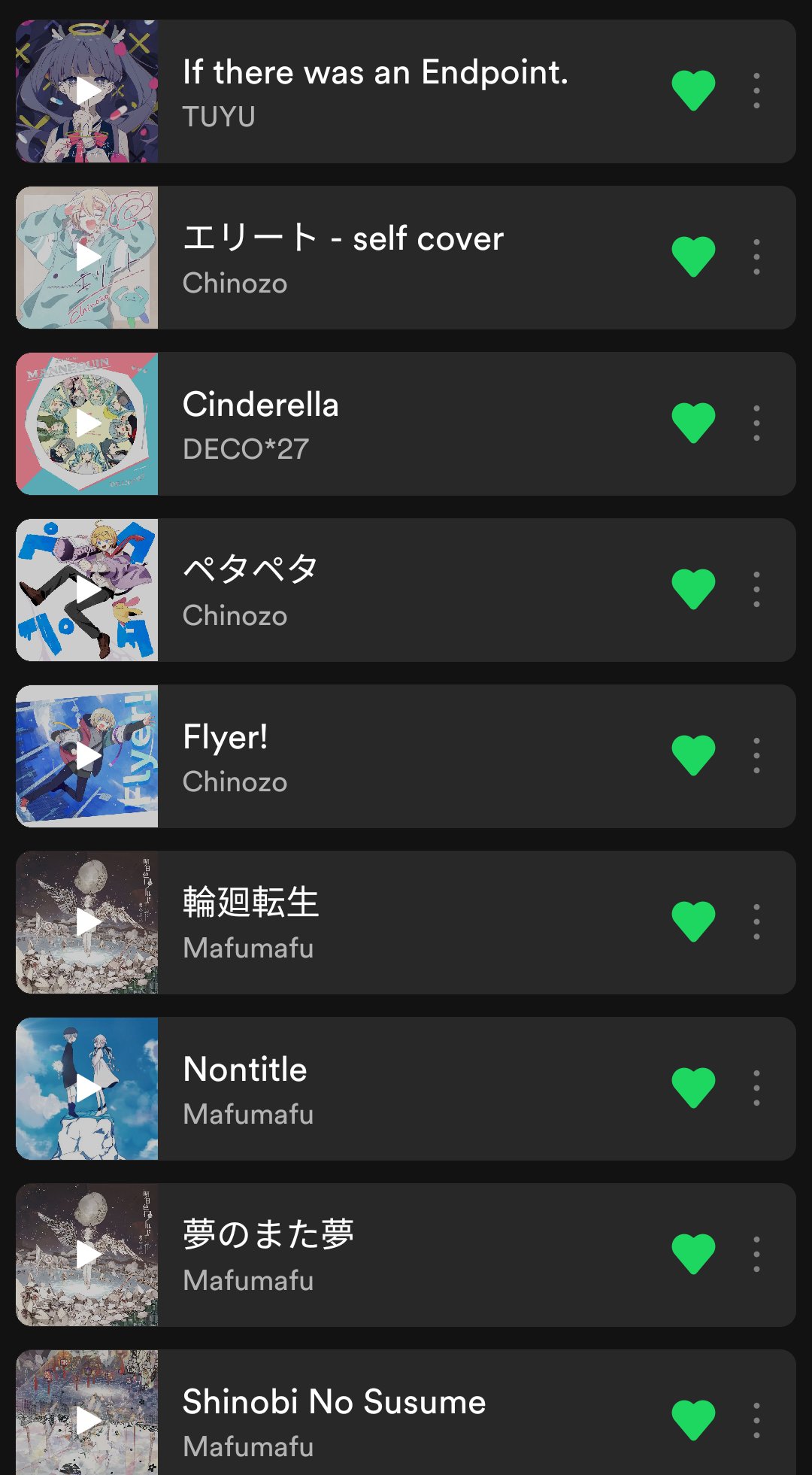Play the エリート self cover track
812x1475 pixels.
tap(87, 257)
